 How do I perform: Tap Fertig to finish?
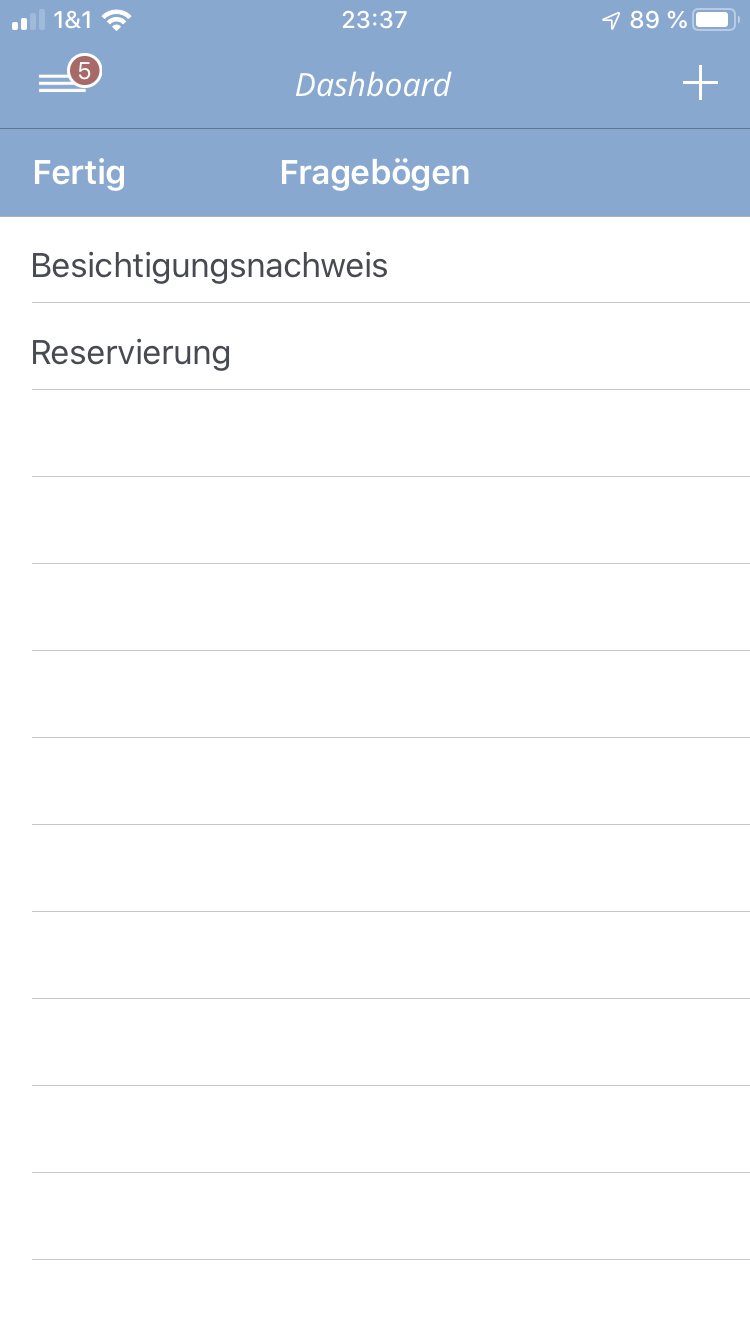click(79, 173)
